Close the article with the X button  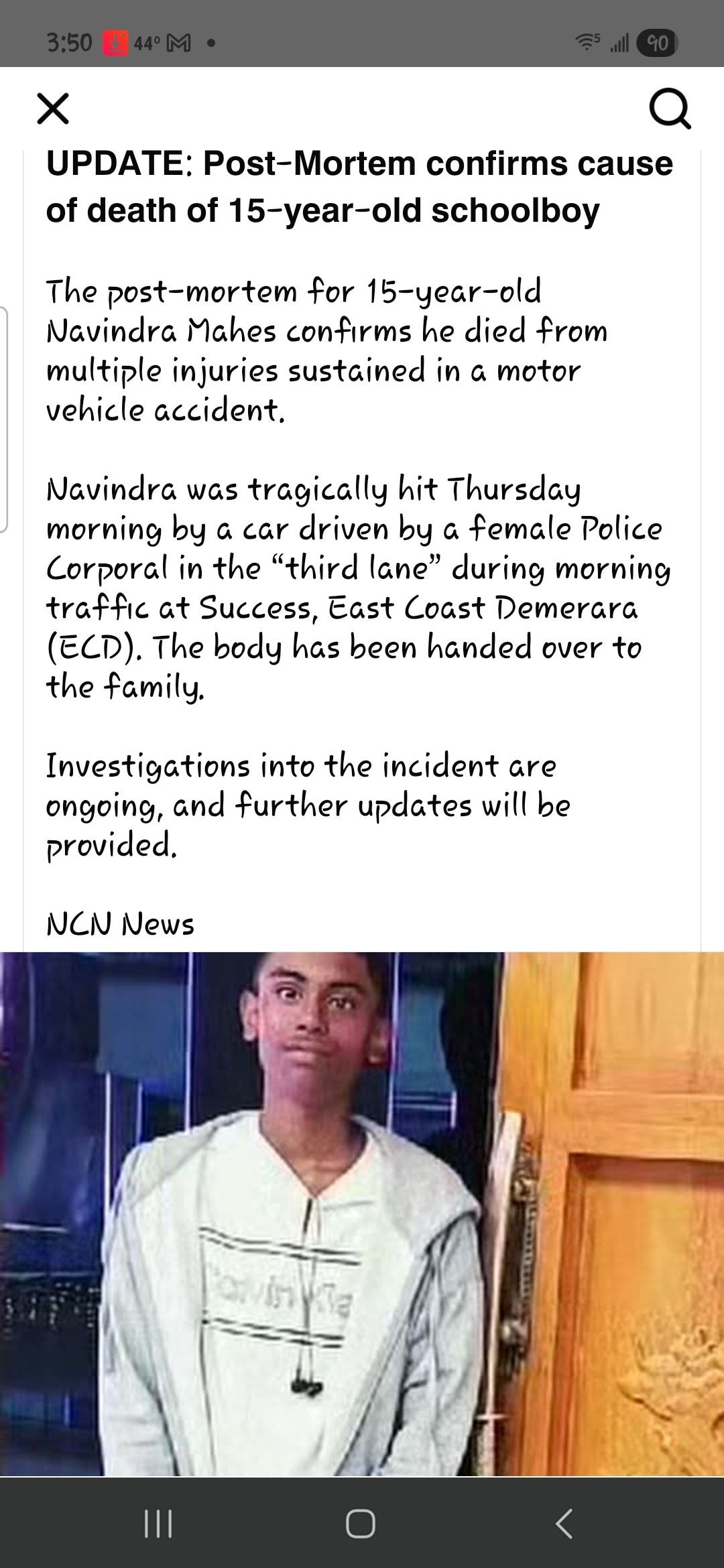53,109
